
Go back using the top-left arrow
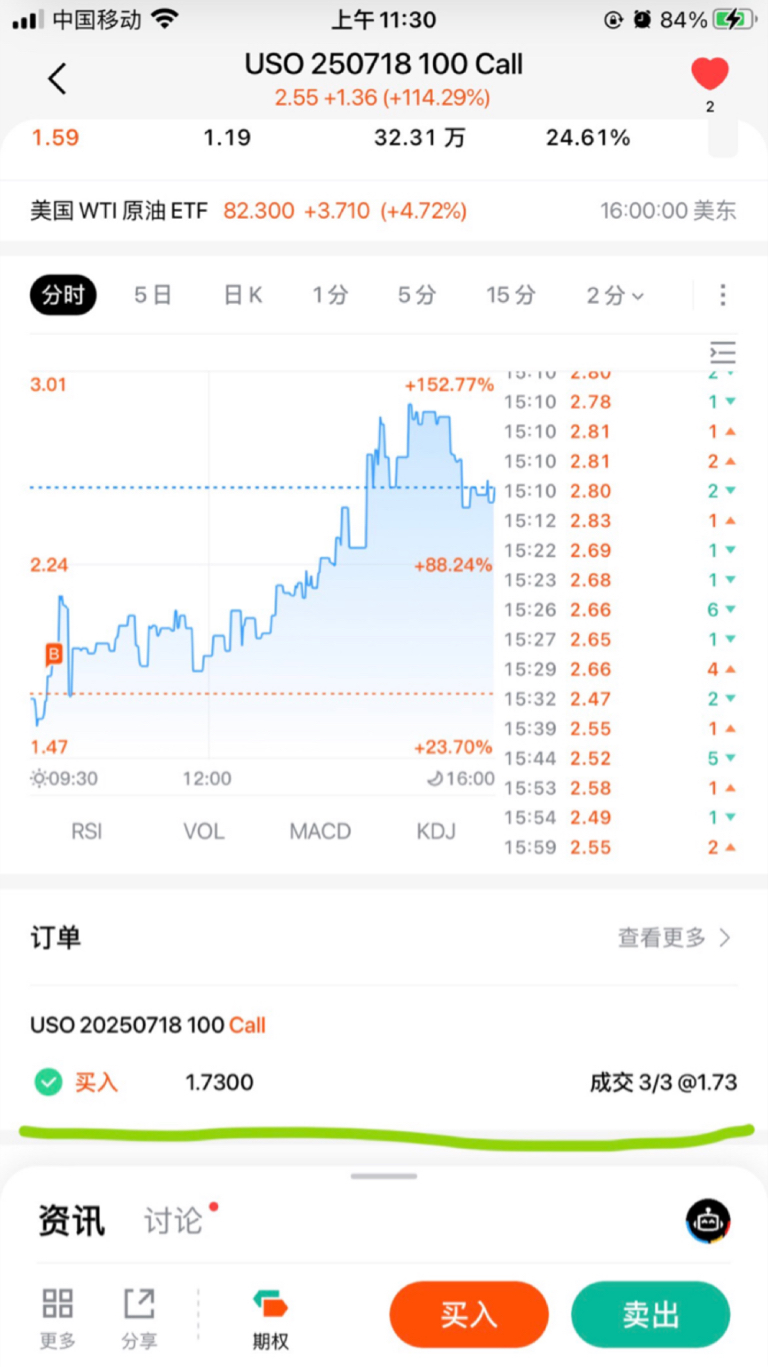[x=57, y=78]
